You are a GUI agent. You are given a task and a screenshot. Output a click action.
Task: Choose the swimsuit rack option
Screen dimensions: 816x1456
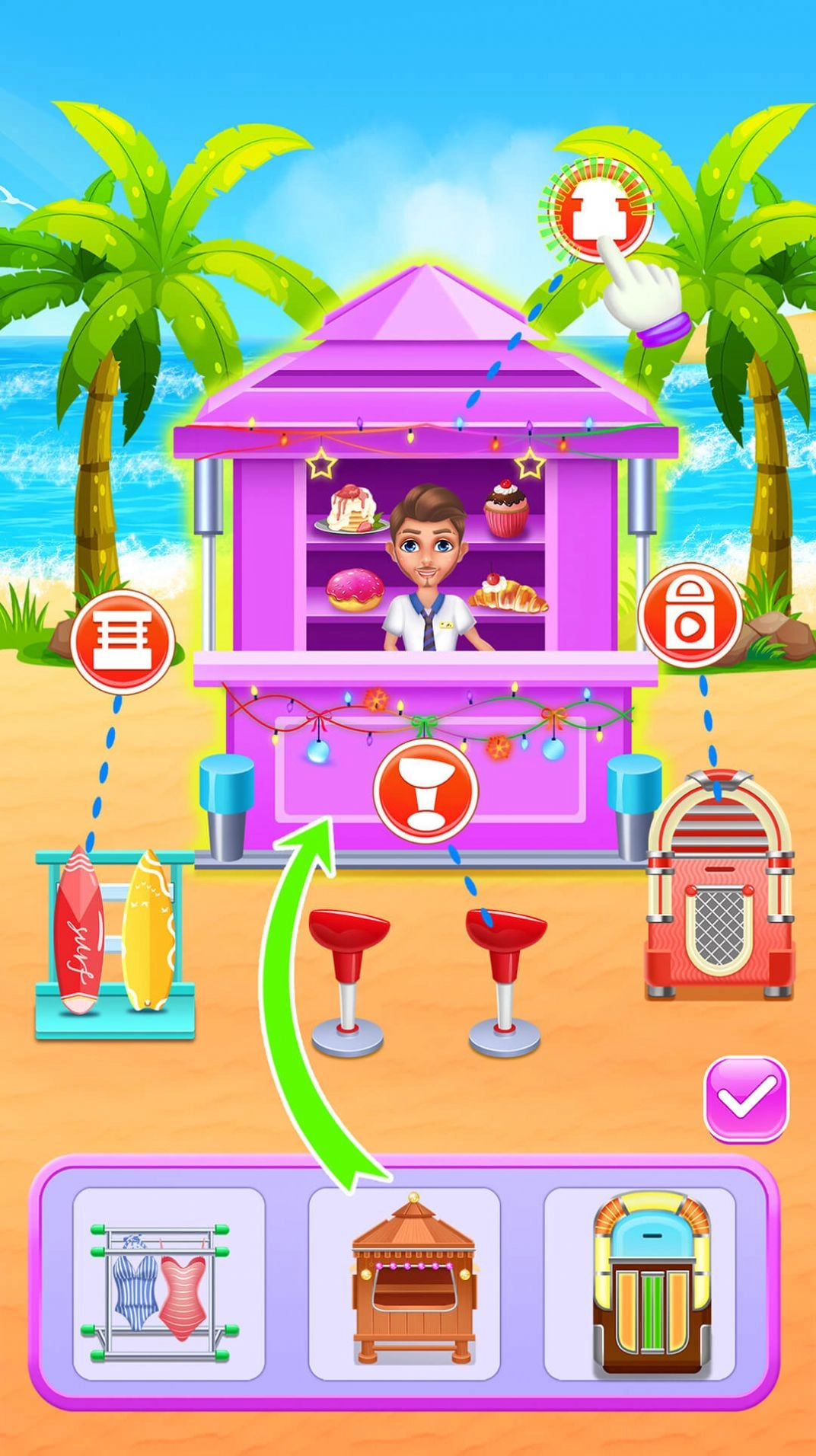(x=168, y=1283)
